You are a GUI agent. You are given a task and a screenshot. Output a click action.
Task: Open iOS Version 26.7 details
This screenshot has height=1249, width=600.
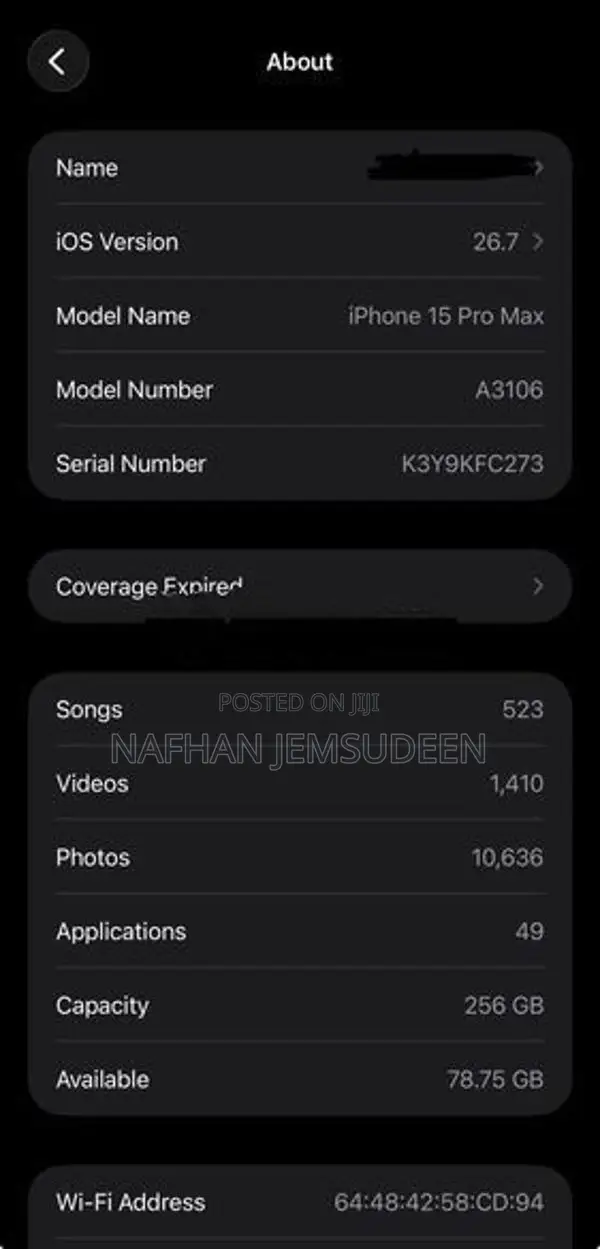(300, 242)
